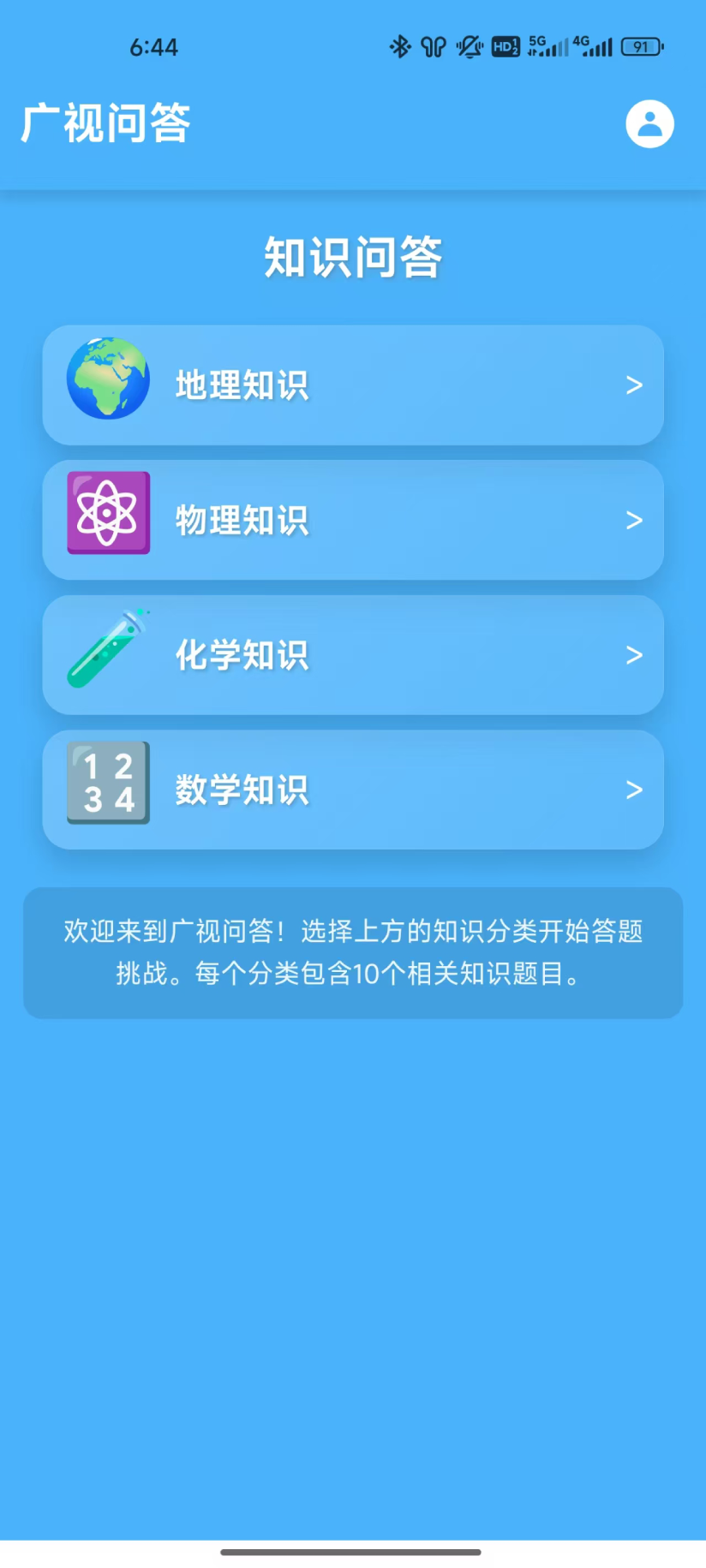The width and height of the screenshot is (706, 1568).
Task: Expand the 化学知识 category chevron
Action: pos(634,655)
